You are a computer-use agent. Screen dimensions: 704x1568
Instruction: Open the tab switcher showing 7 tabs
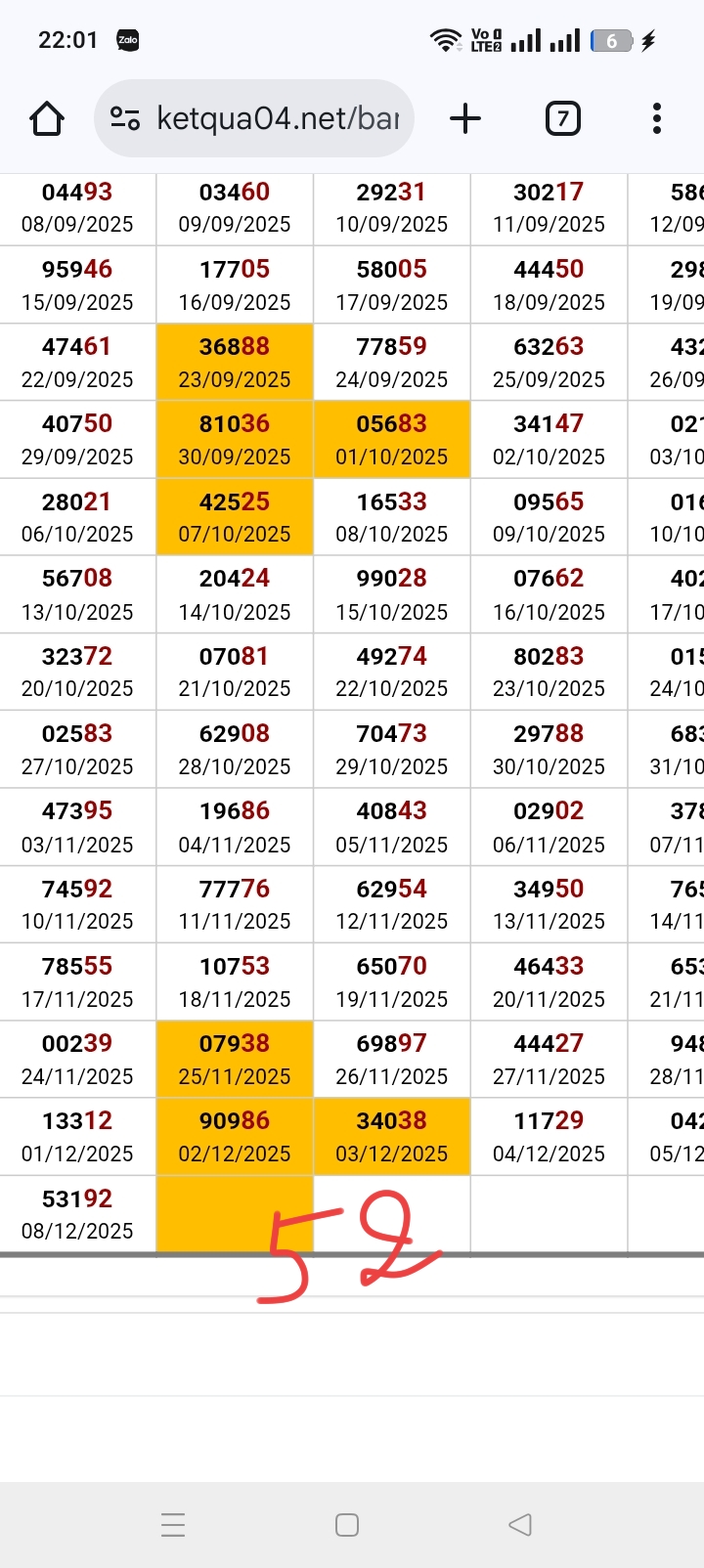(x=562, y=118)
